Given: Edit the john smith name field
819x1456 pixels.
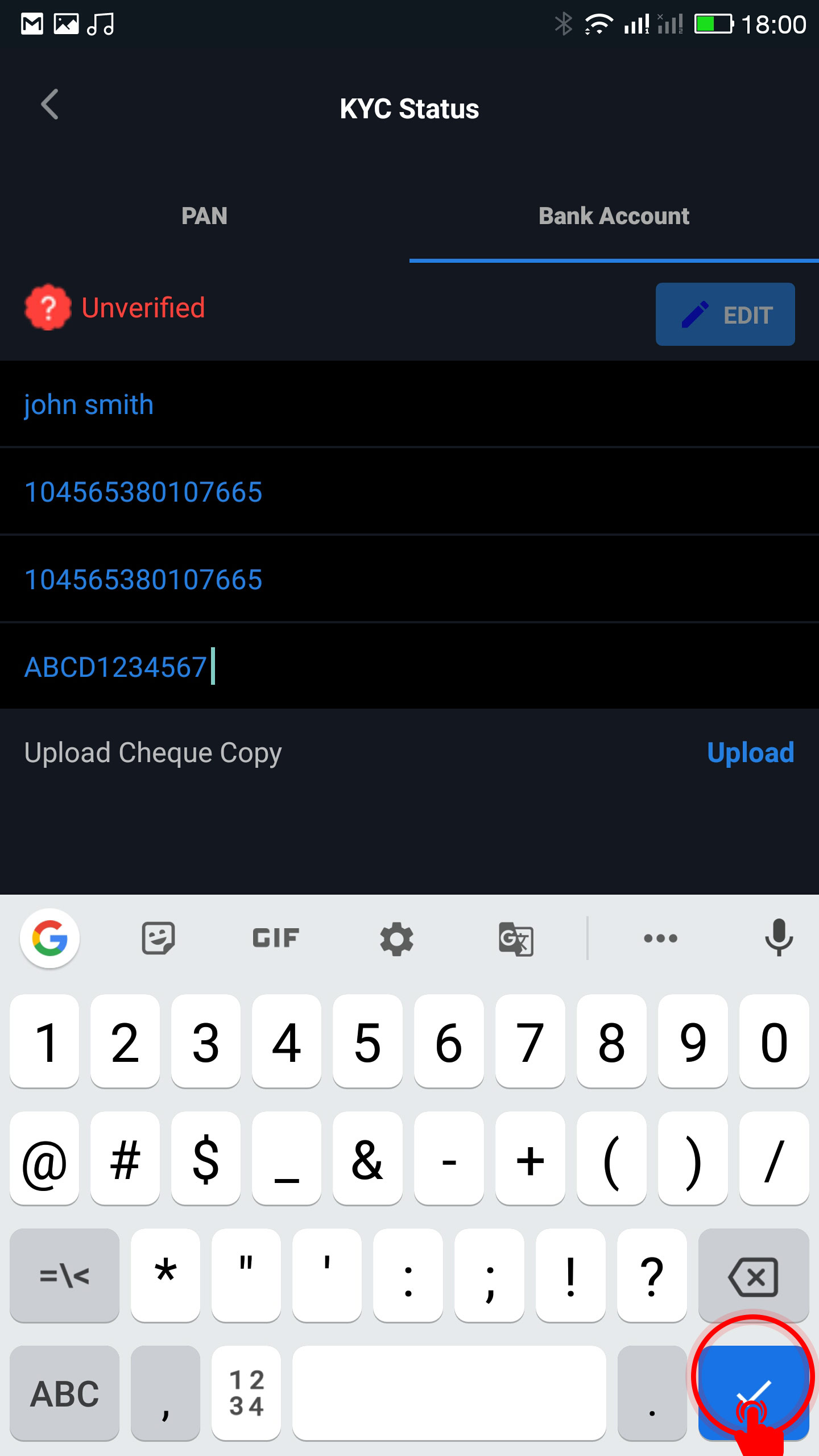Looking at the screenshot, I should point(409,404).
